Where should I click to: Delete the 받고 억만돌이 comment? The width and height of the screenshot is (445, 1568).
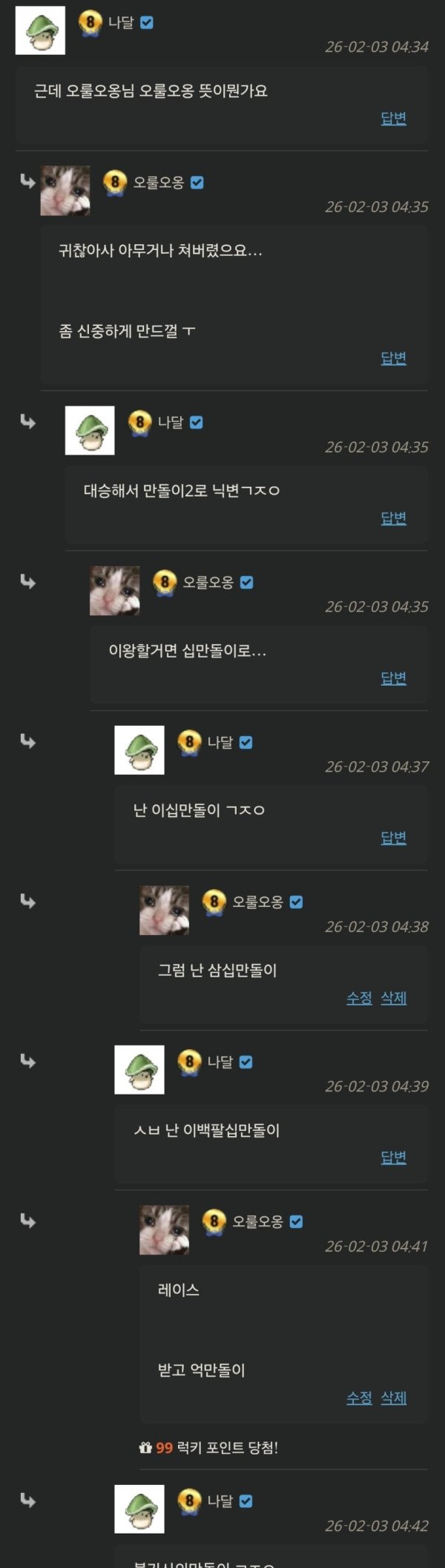coord(393,1398)
